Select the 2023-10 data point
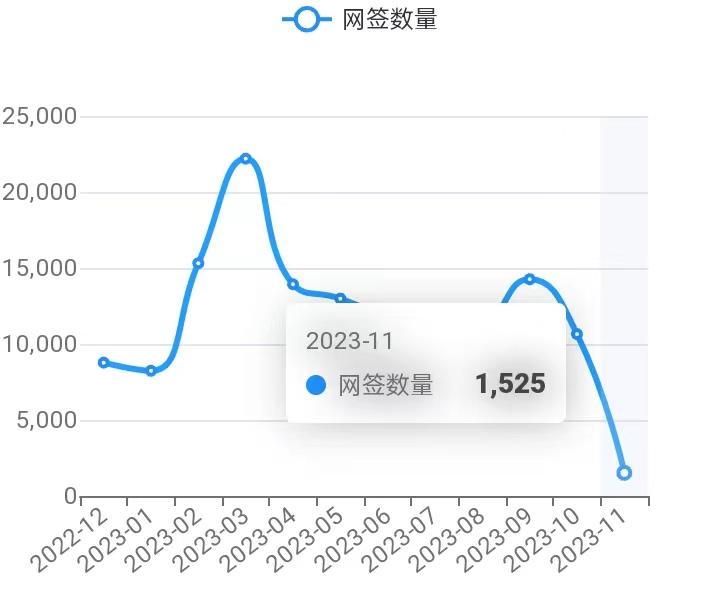This screenshot has width=719, height=599. (x=577, y=334)
